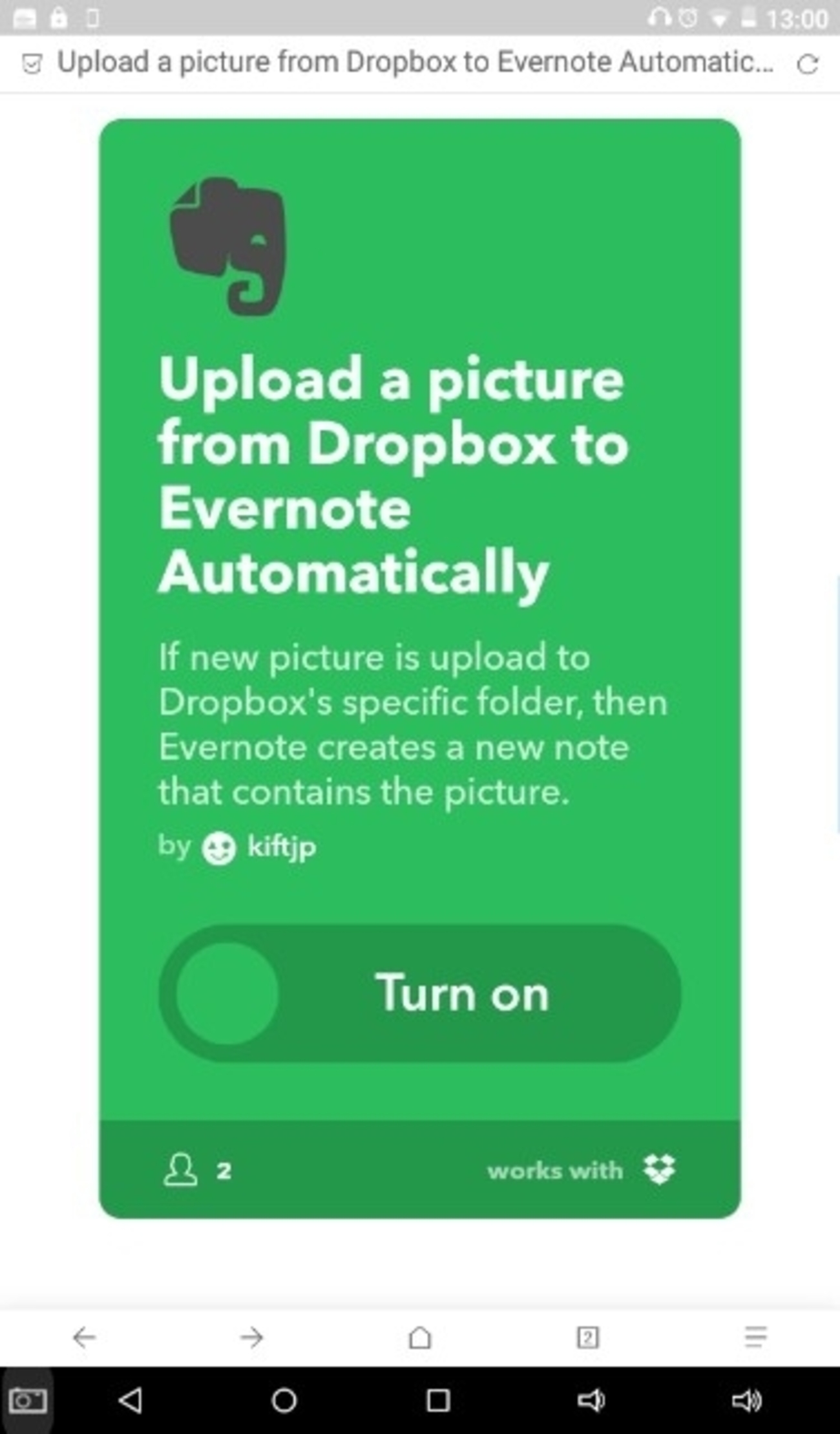Open author kiftjp's profile
Screen dimensions: 840x1434
281,846
